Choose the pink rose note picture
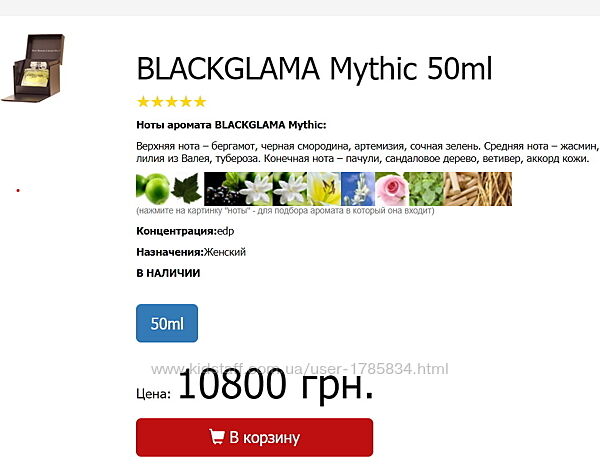600x466 pixels. [x=392, y=189]
